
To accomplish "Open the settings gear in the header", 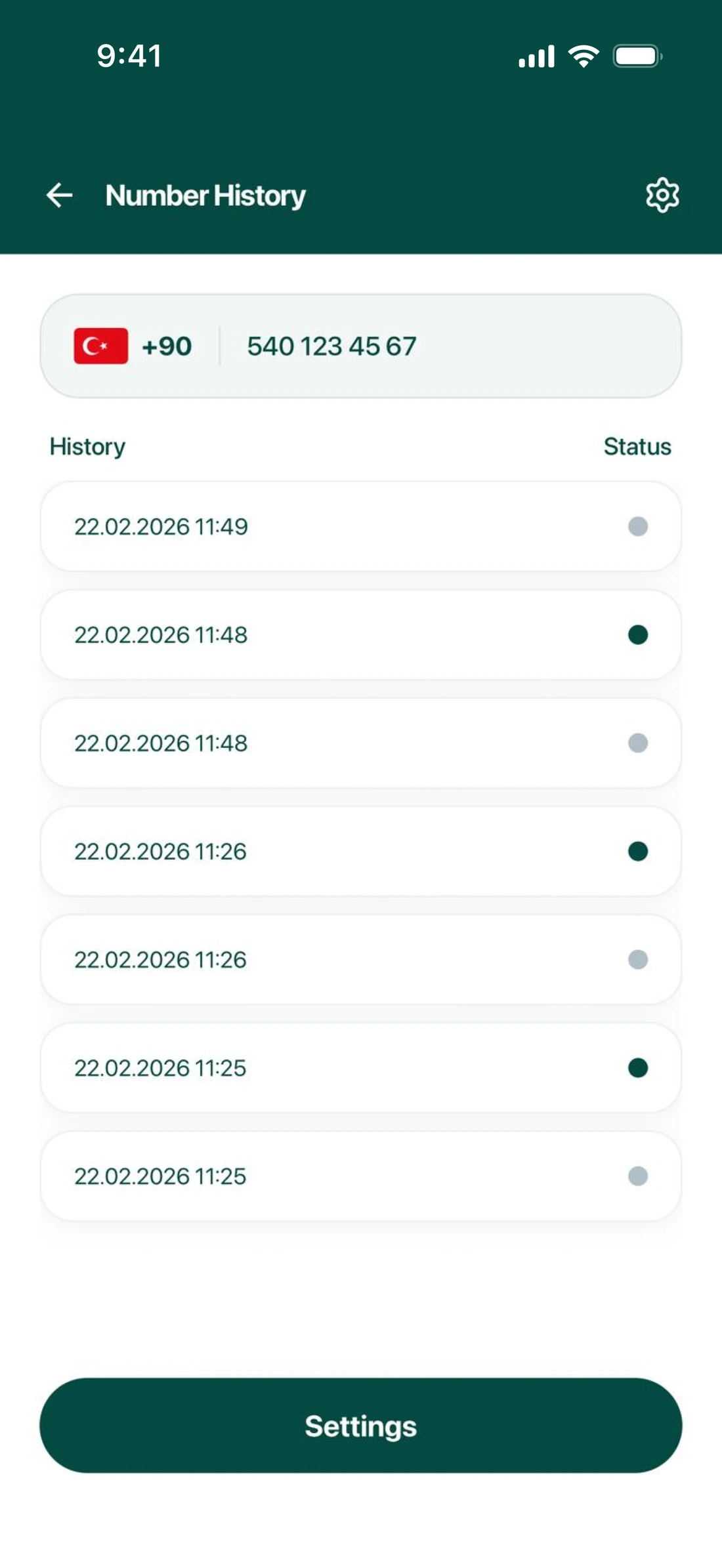I will [662, 195].
